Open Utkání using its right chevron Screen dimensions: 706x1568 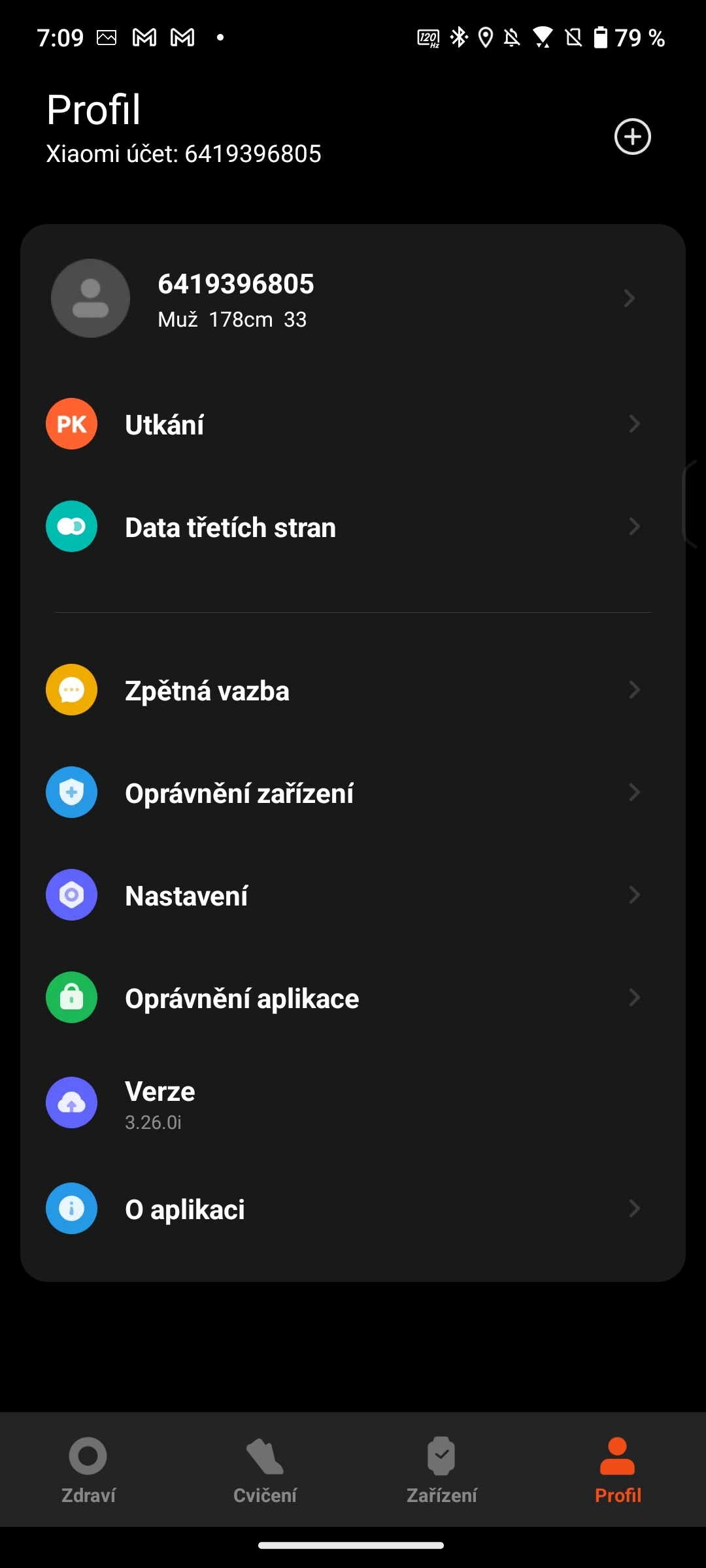coord(634,423)
